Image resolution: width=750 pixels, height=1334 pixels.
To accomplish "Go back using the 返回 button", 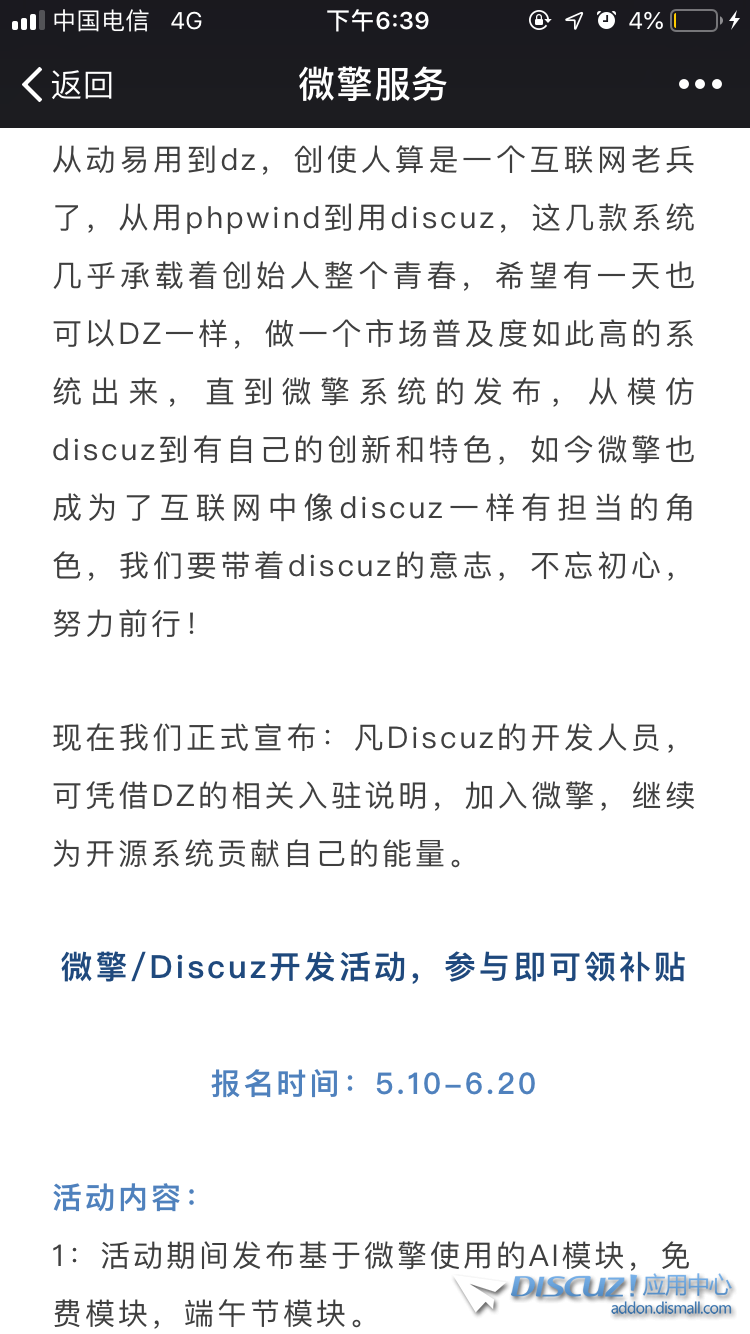I will (x=66, y=85).
